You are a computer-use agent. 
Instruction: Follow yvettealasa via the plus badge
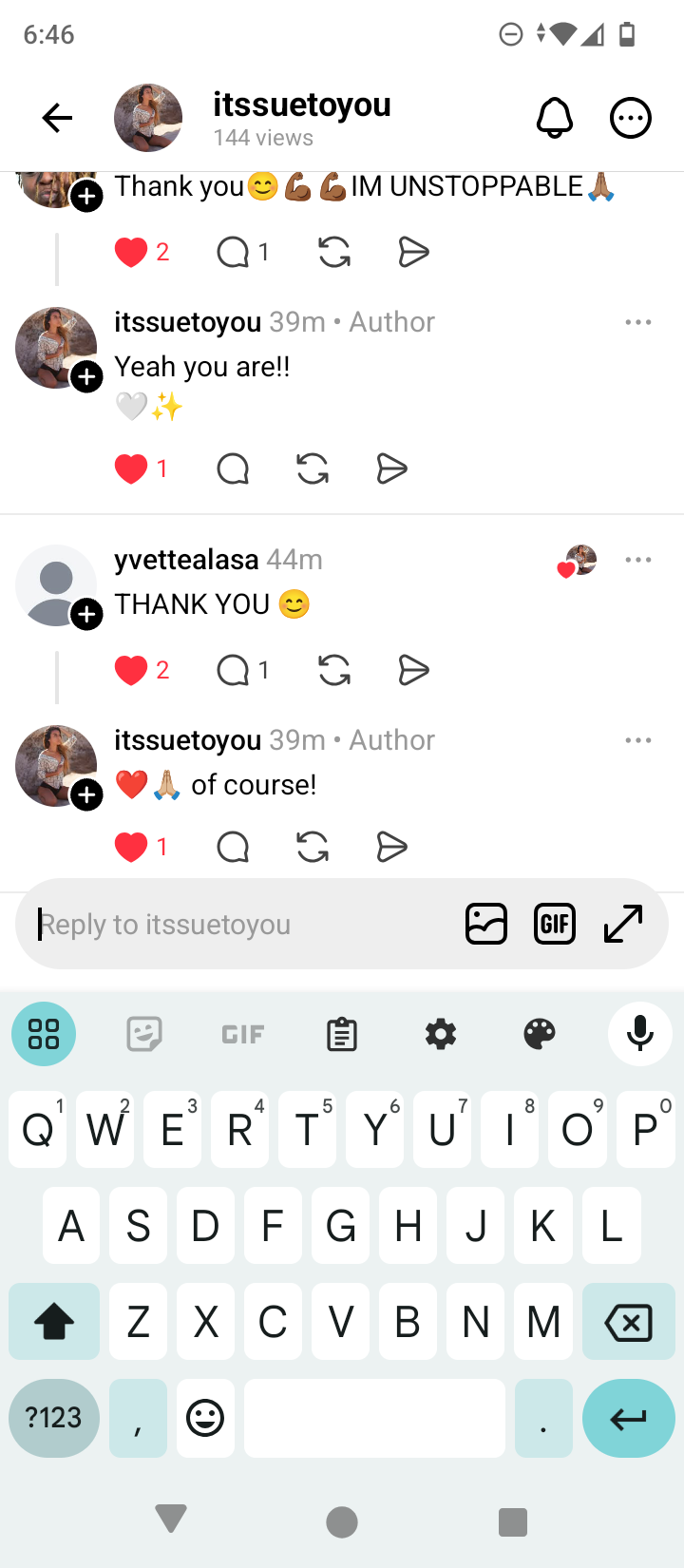click(x=86, y=615)
